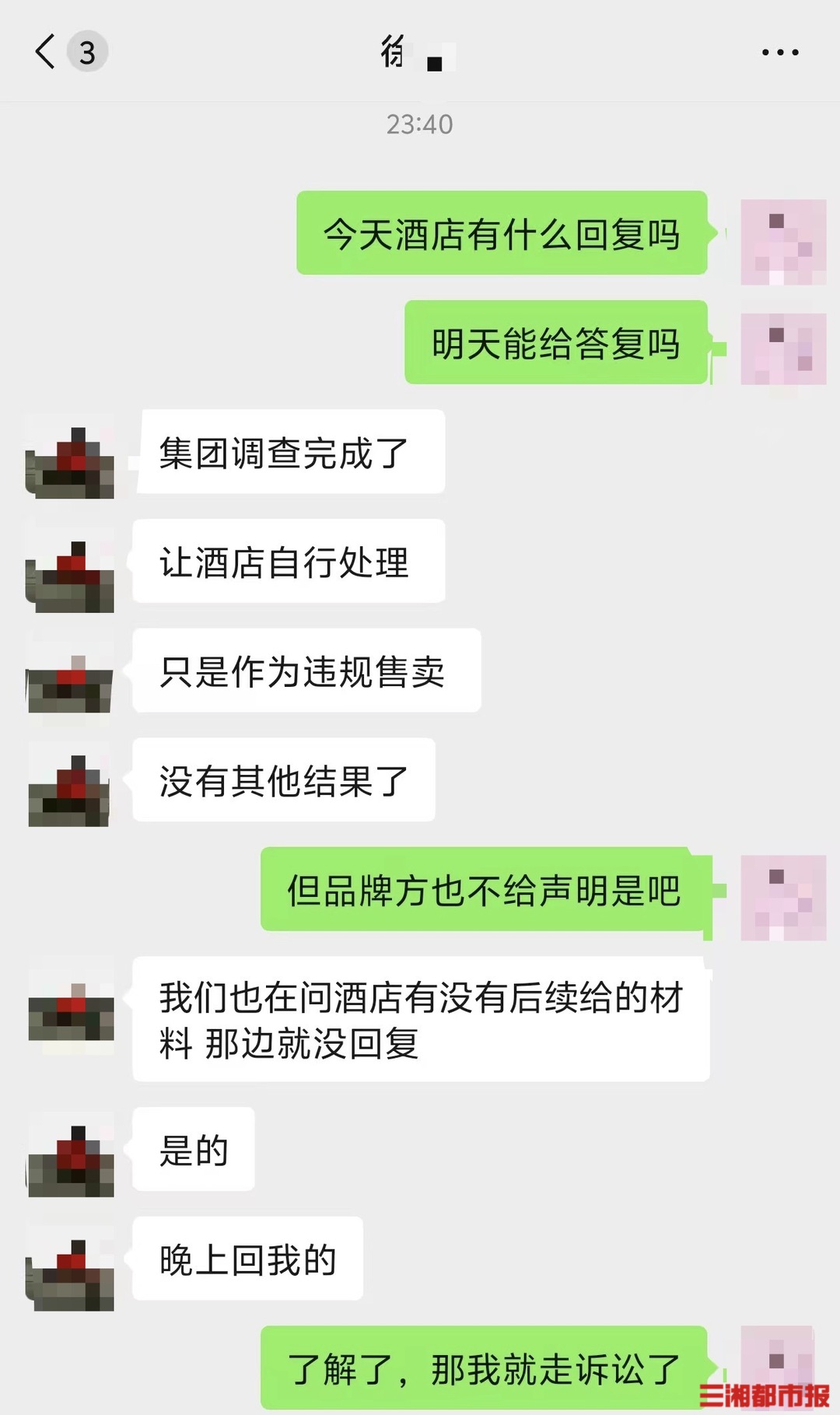Open the three-dot chat options menu
Screen dimensions: 840x1415
click(x=779, y=52)
